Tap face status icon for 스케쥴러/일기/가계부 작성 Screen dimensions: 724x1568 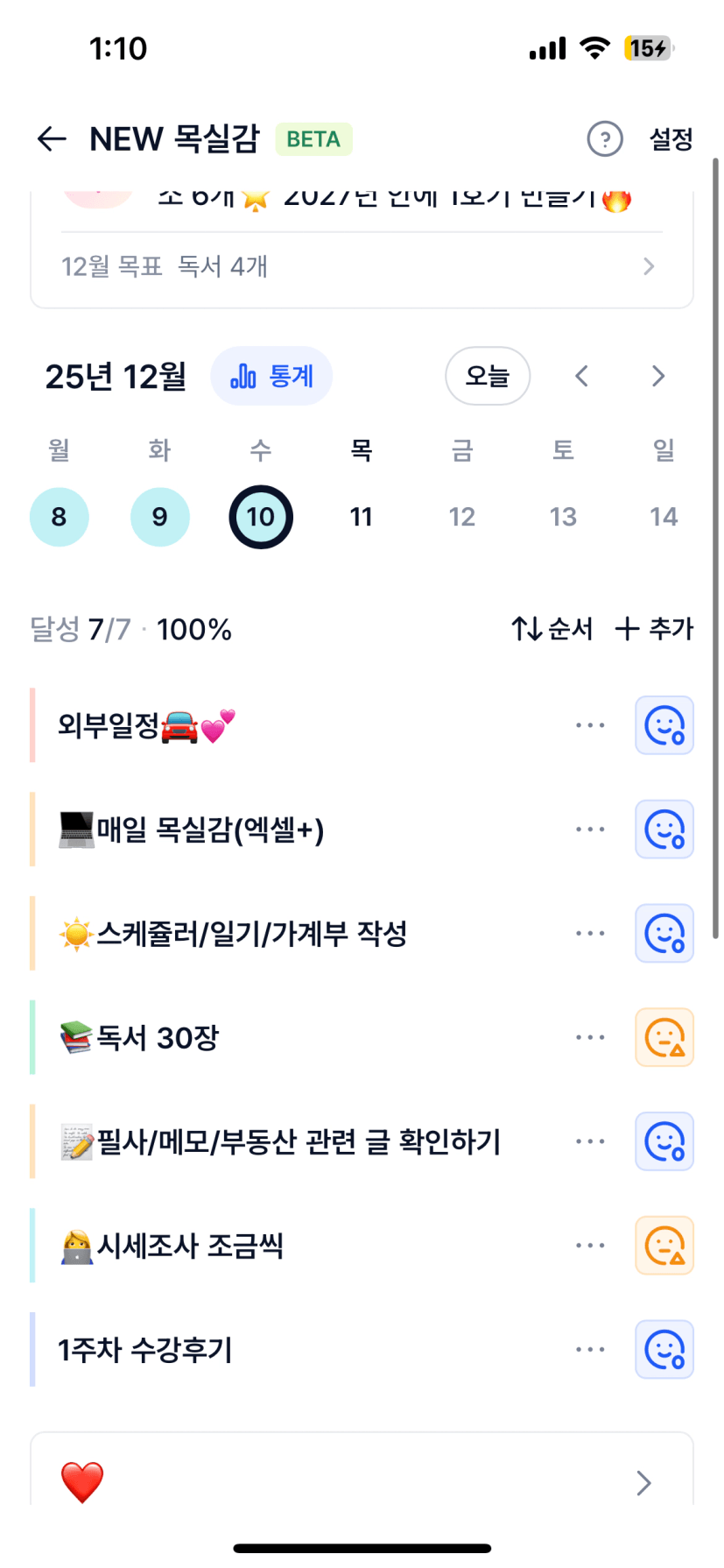(x=664, y=934)
